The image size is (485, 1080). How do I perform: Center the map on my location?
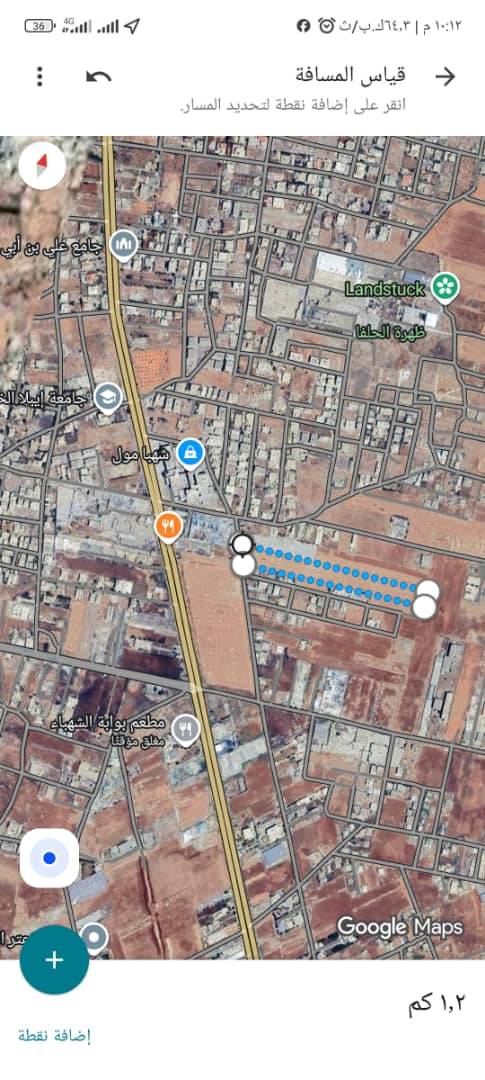49,858
